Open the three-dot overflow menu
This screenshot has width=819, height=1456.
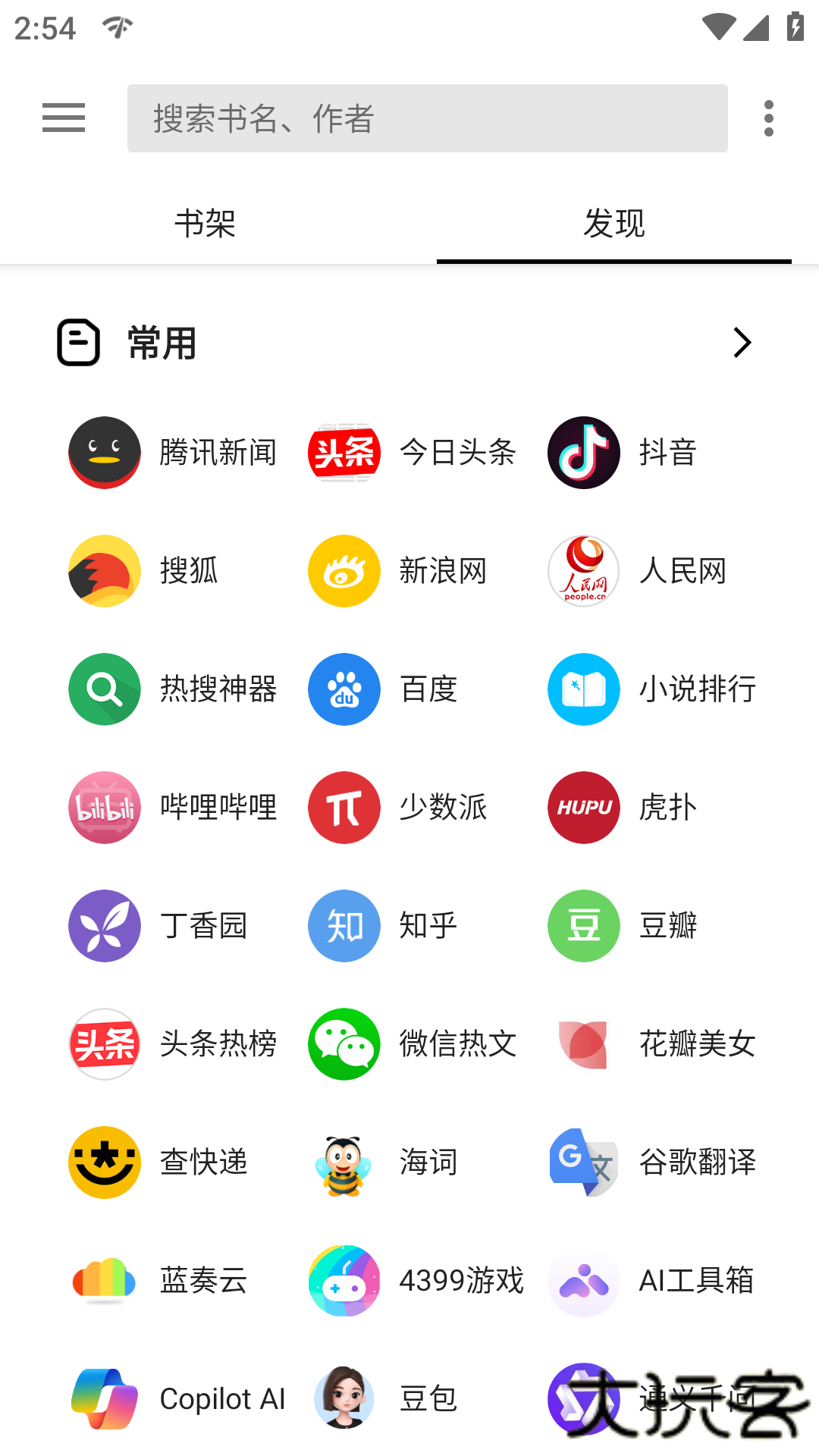pyautogui.click(x=768, y=118)
